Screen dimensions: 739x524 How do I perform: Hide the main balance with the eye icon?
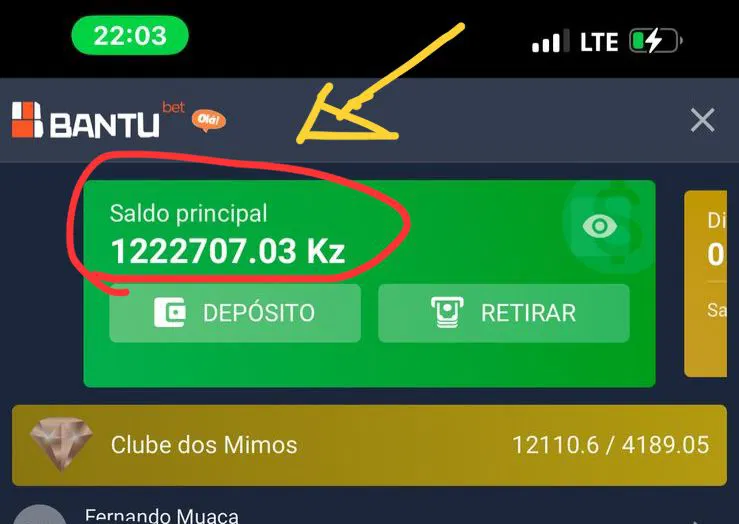tap(600, 227)
